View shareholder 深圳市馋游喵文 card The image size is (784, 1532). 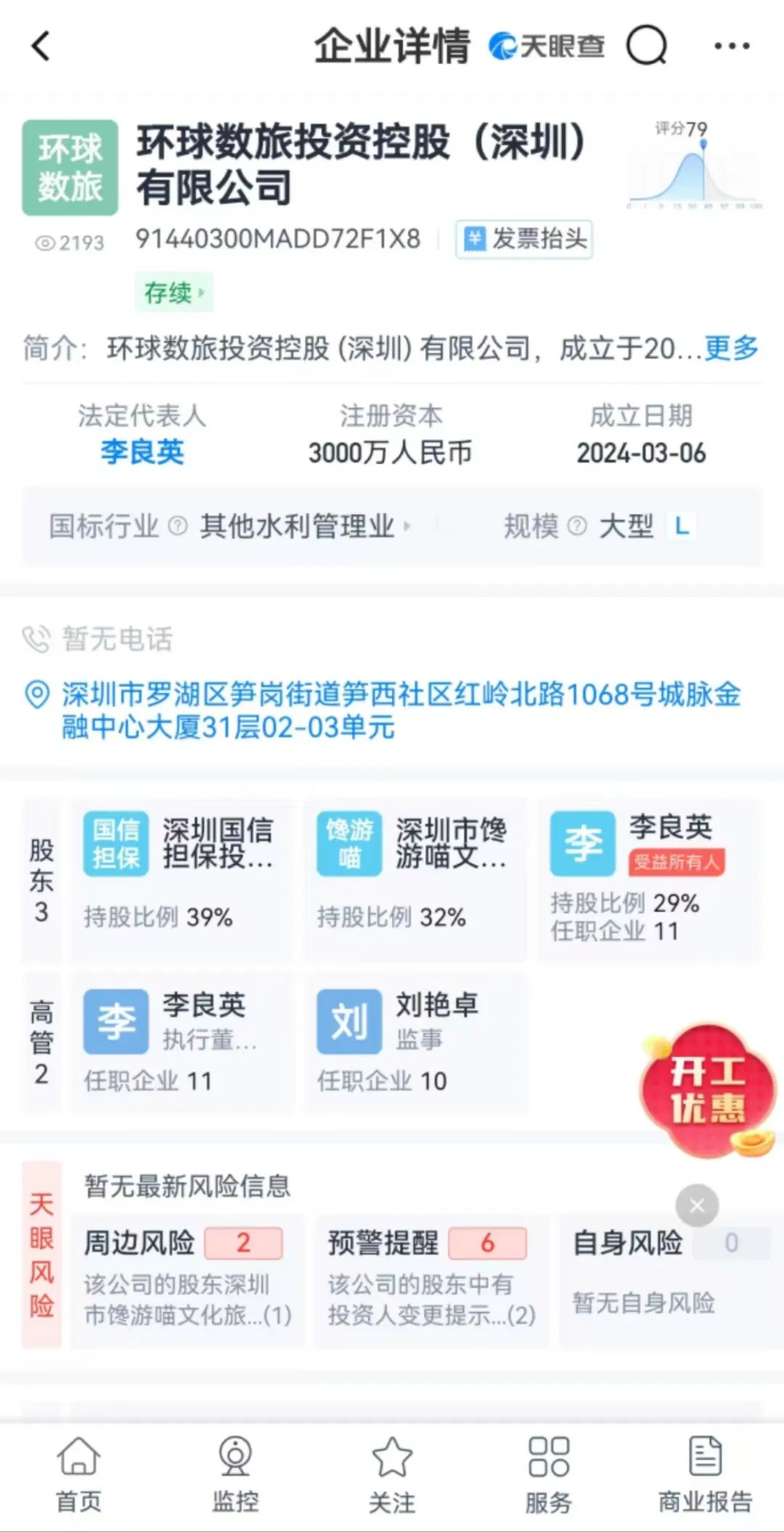click(x=415, y=879)
